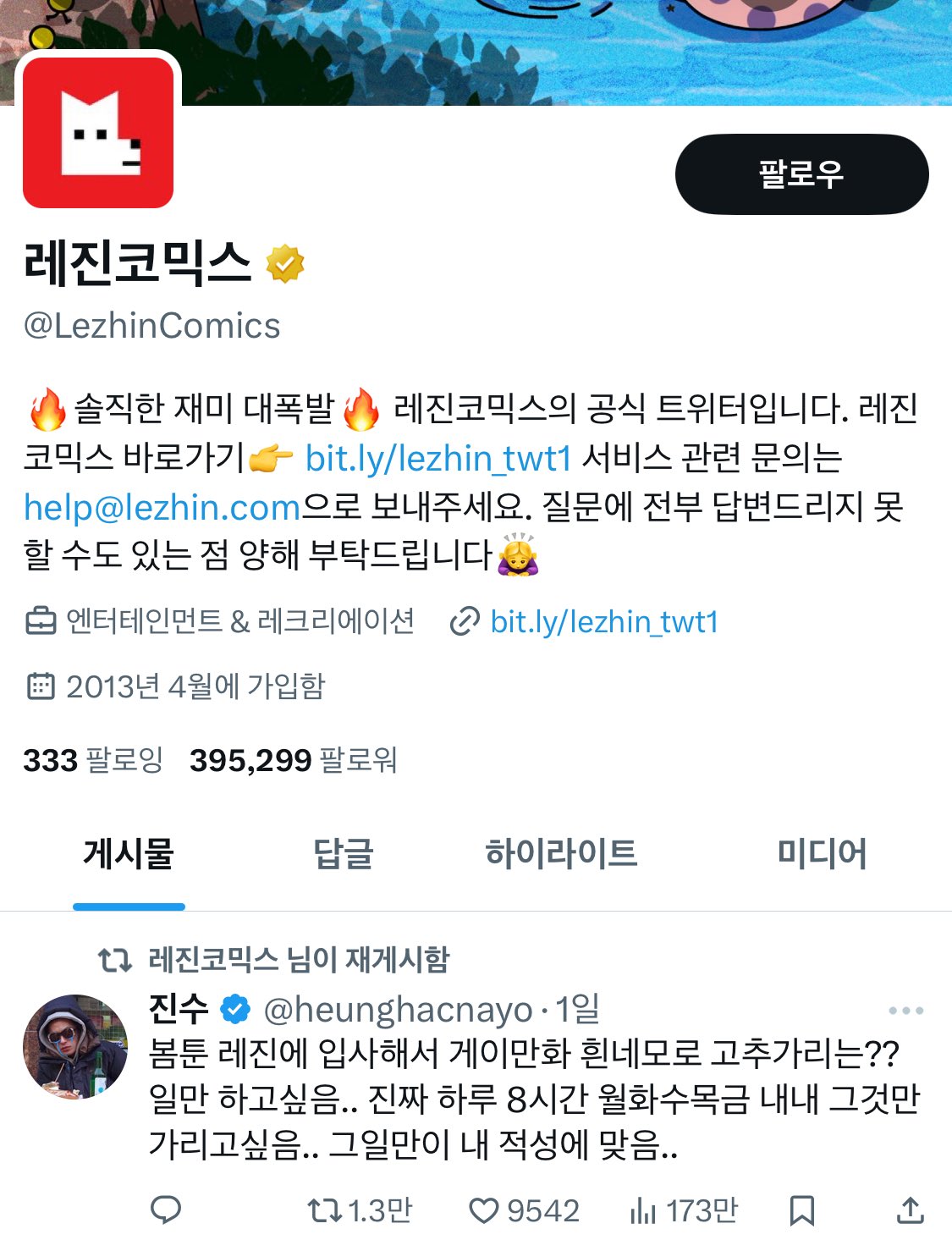Open the overflow menu on 진수's post
Screen dimensions: 952x1251
(x=905, y=1011)
